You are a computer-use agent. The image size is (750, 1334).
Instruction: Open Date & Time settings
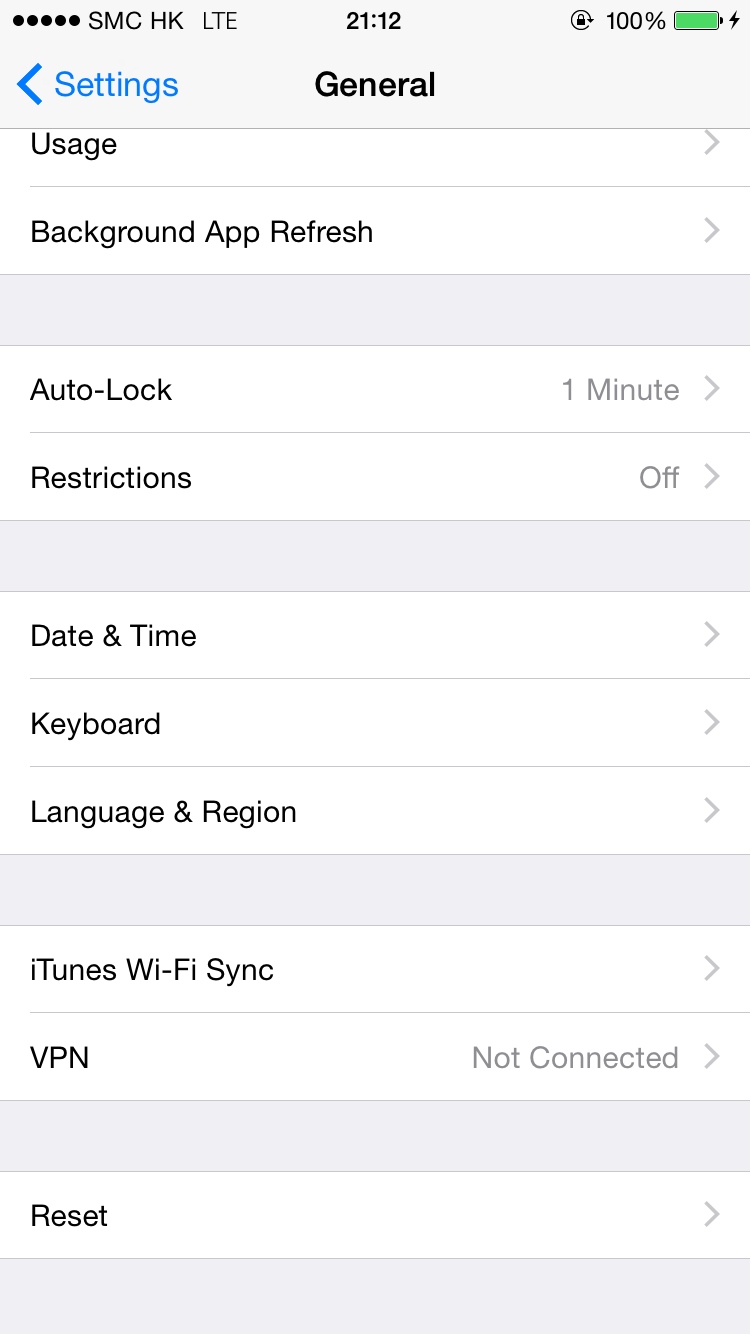pyautogui.click(x=375, y=635)
